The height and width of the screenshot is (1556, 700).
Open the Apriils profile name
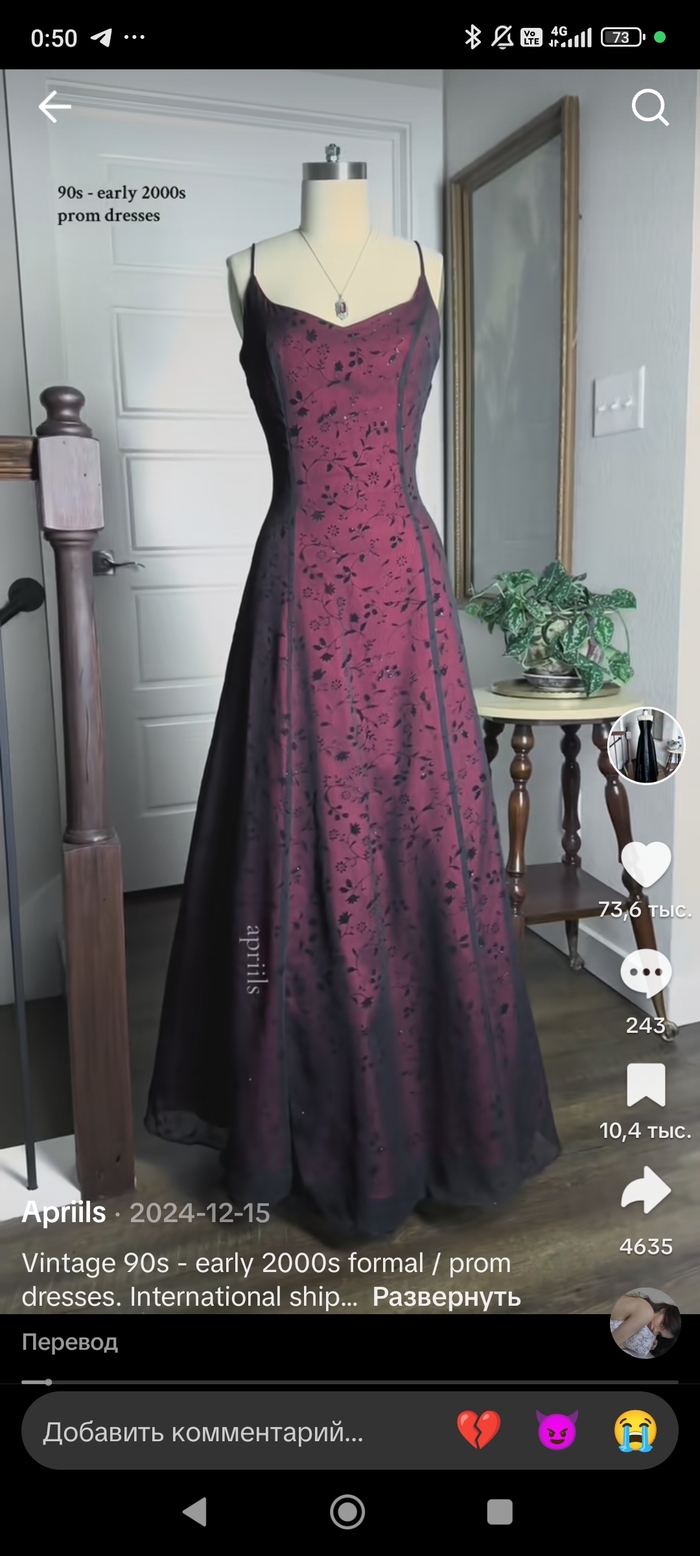click(x=64, y=1213)
